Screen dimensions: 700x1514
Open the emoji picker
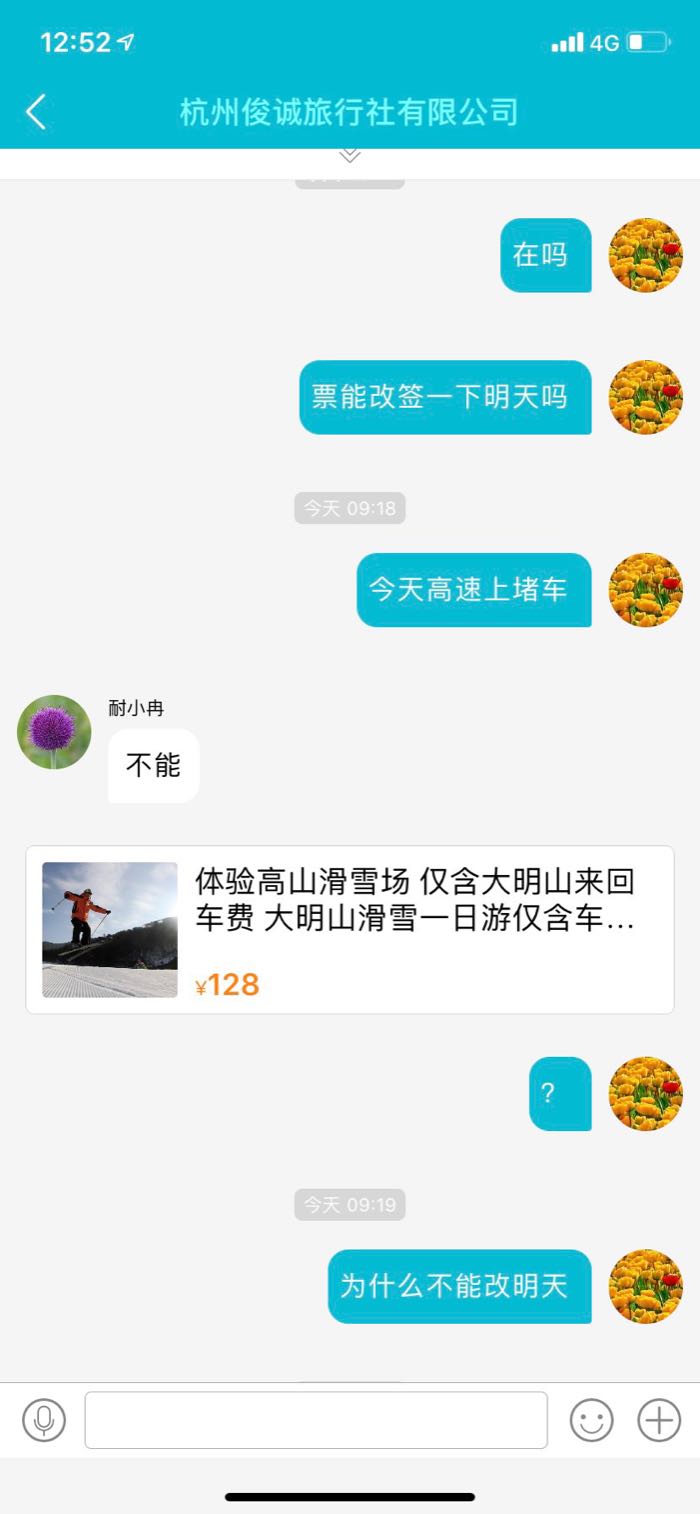(591, 1420)
